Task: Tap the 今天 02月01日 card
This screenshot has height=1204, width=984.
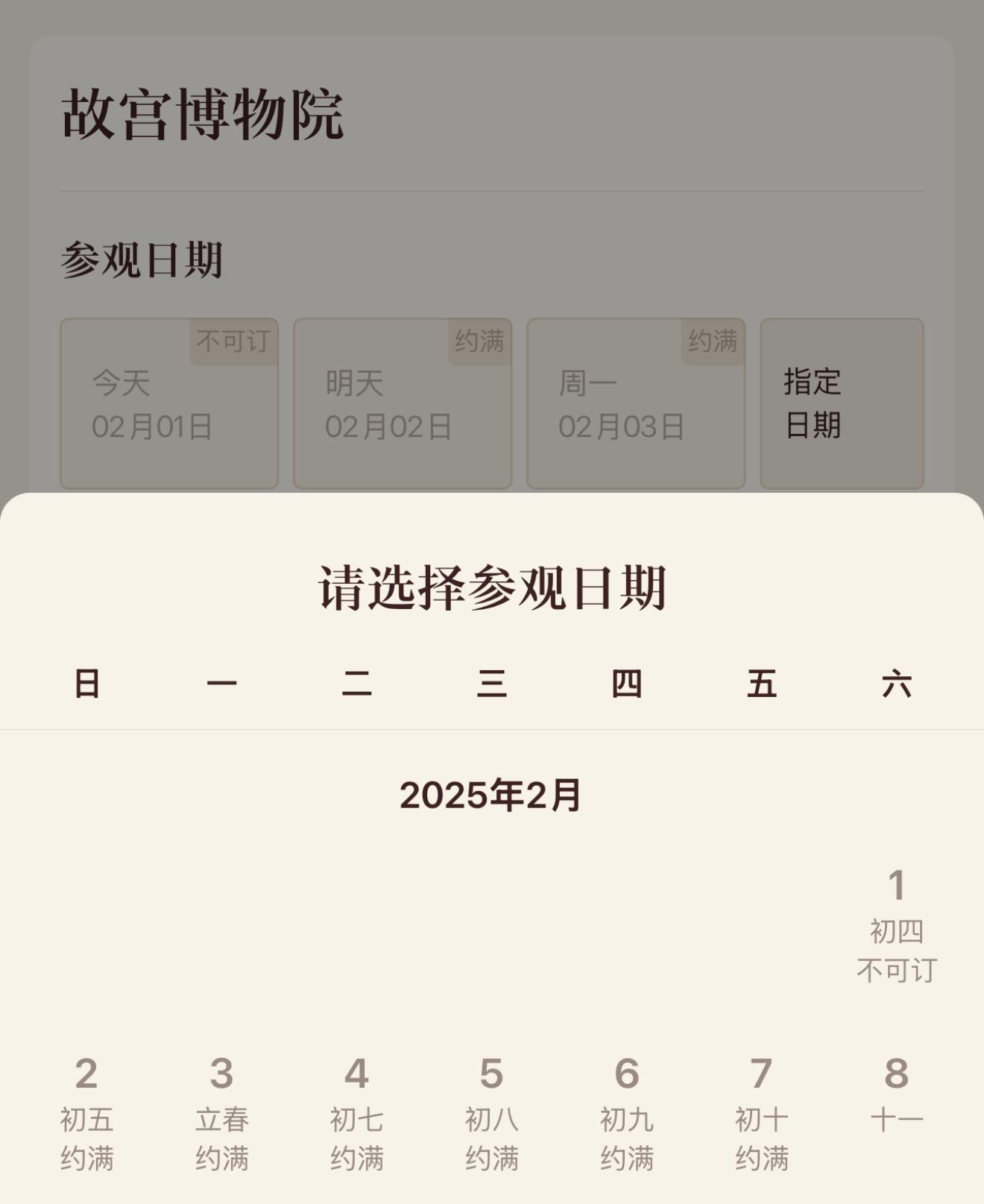Action: pos(168,403)
